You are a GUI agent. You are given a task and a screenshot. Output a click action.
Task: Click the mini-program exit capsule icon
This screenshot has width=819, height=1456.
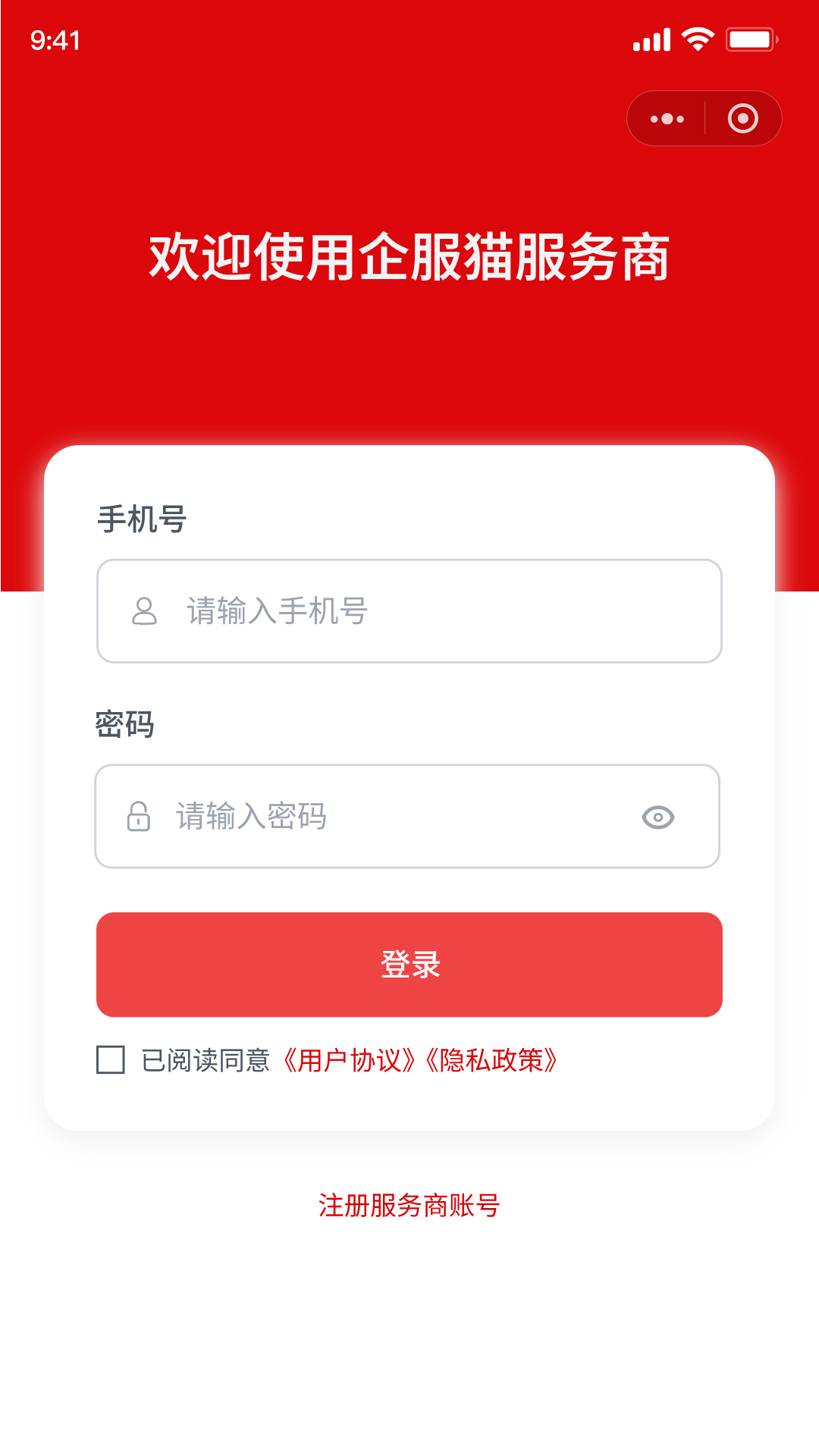742,118
